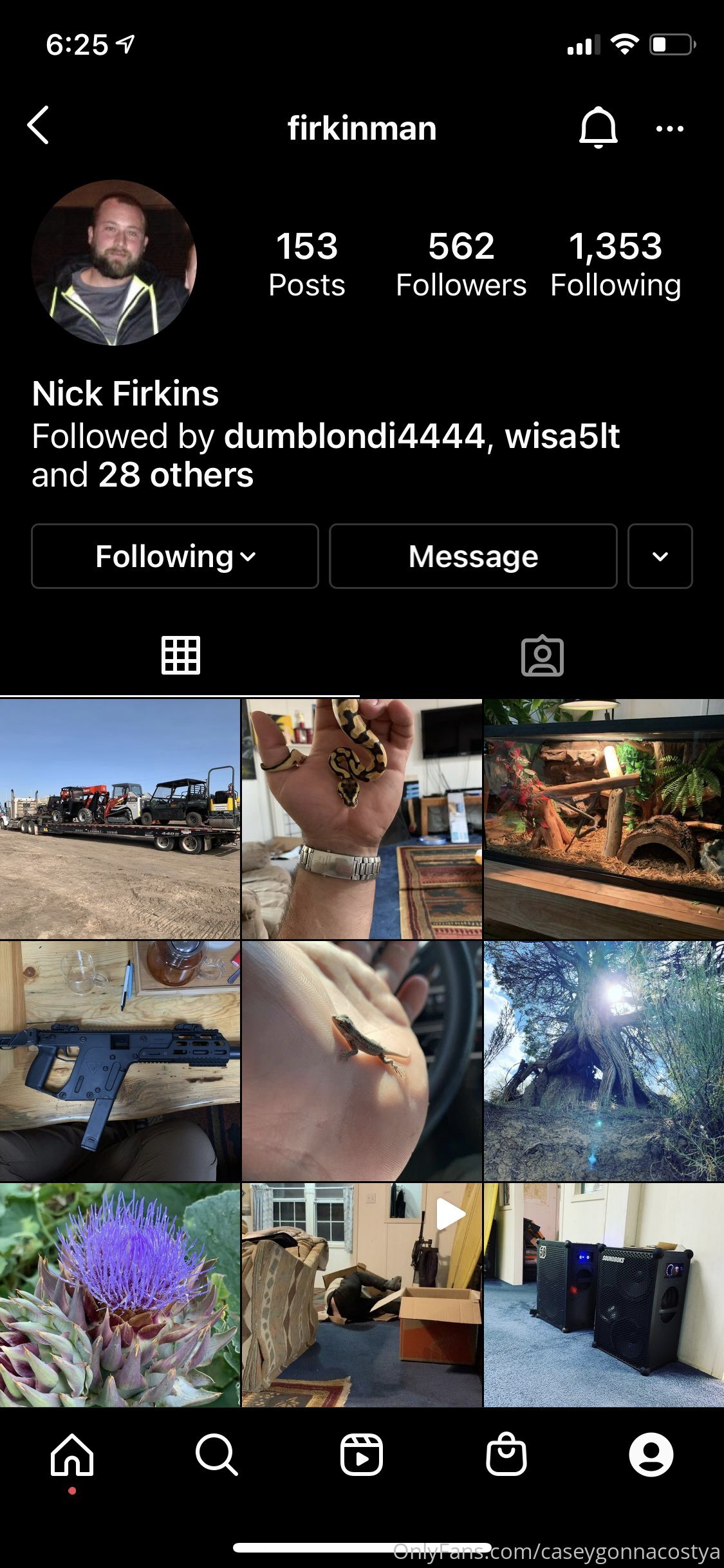Open the three-dot overflow menu
Viewport: 724px width, 1568px height.
coord(669,129)
